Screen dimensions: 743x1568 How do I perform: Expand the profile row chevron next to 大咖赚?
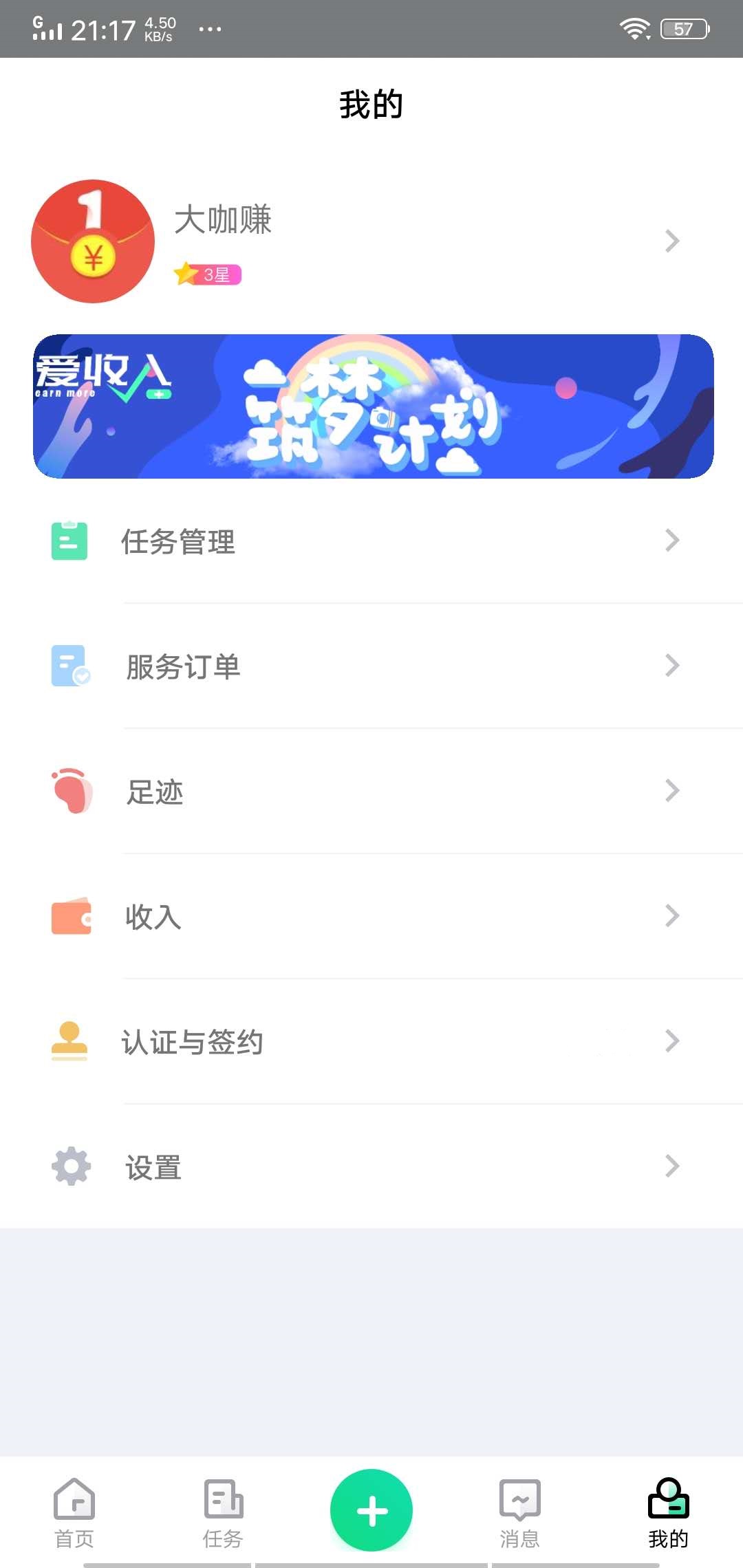[x=671, y=241]
